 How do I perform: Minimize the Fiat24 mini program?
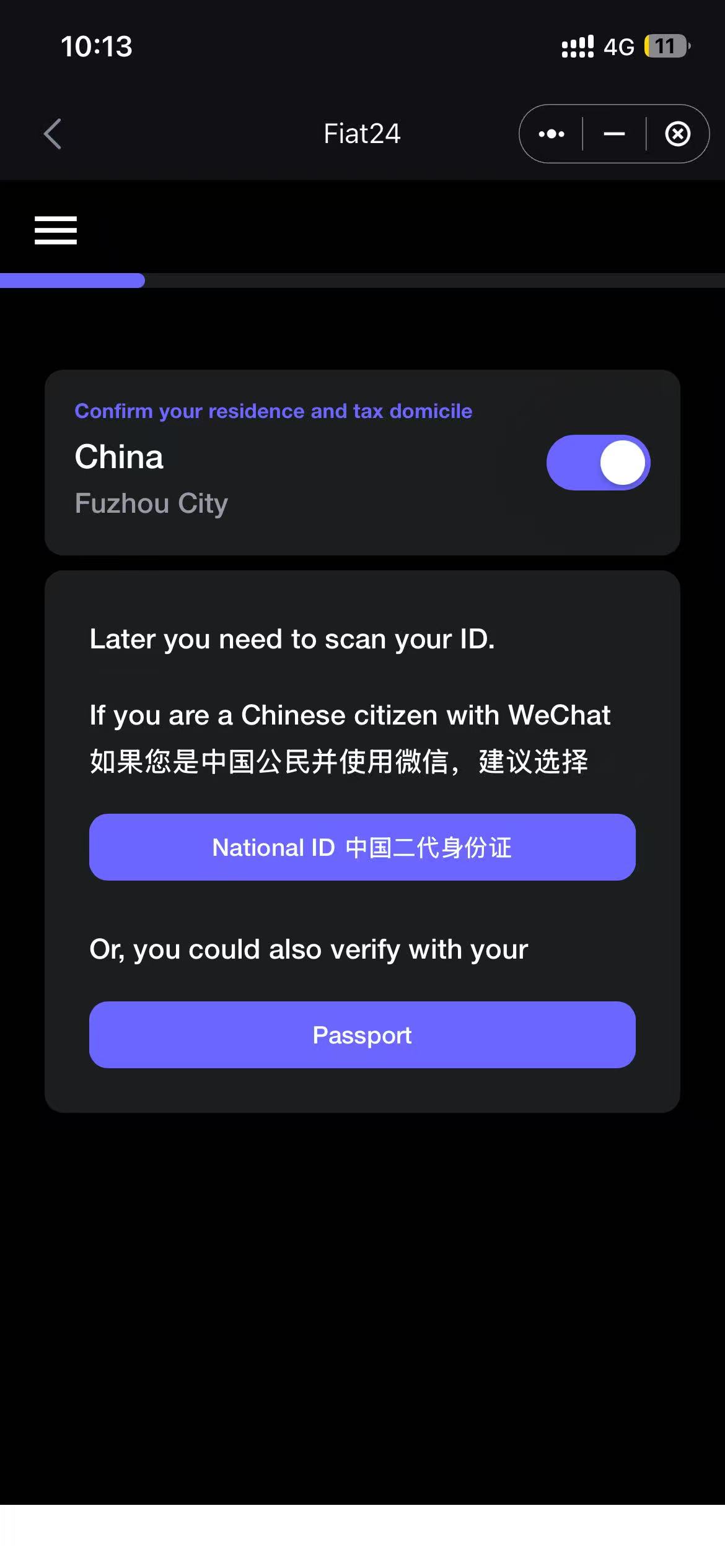click(x=613, y=134)
